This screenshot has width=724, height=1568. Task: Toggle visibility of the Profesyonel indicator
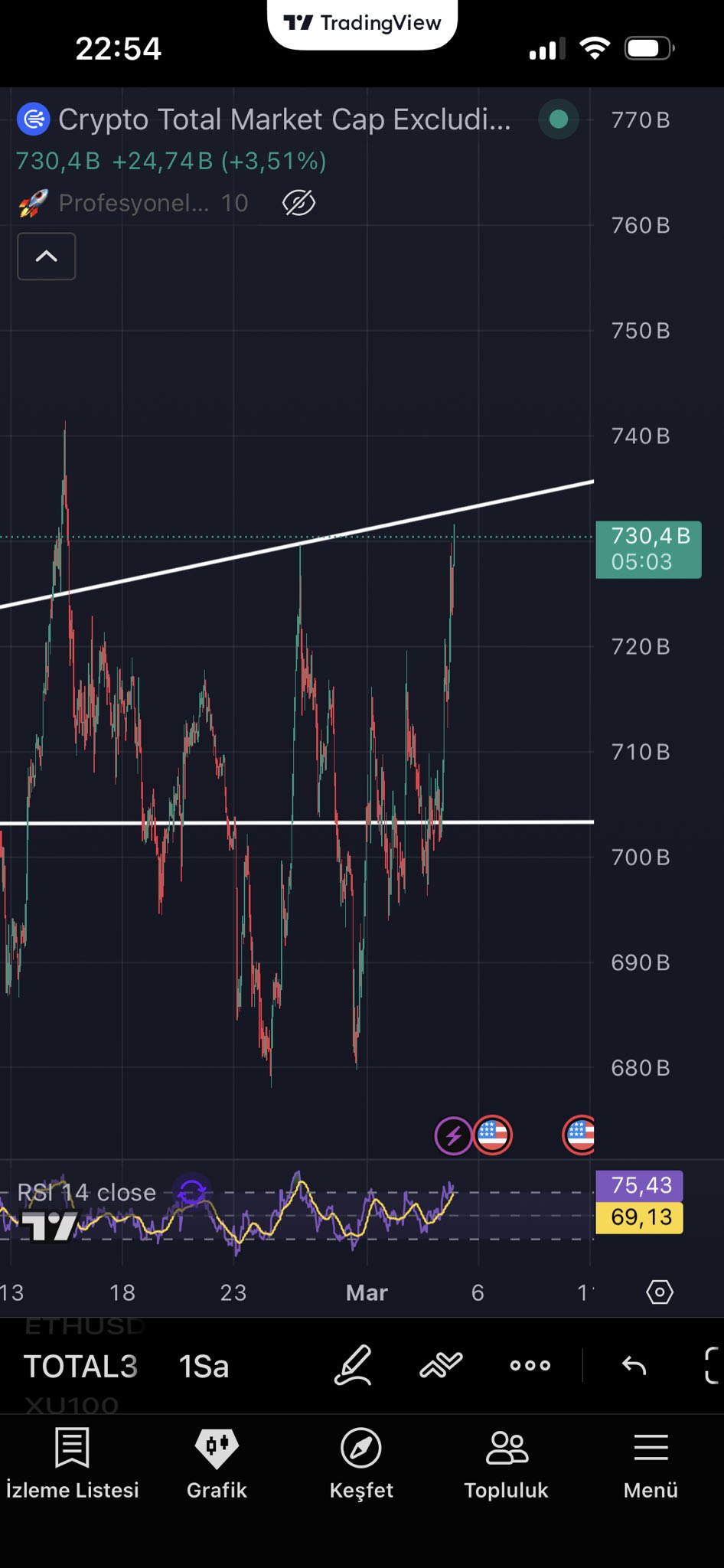click(298, 203)
